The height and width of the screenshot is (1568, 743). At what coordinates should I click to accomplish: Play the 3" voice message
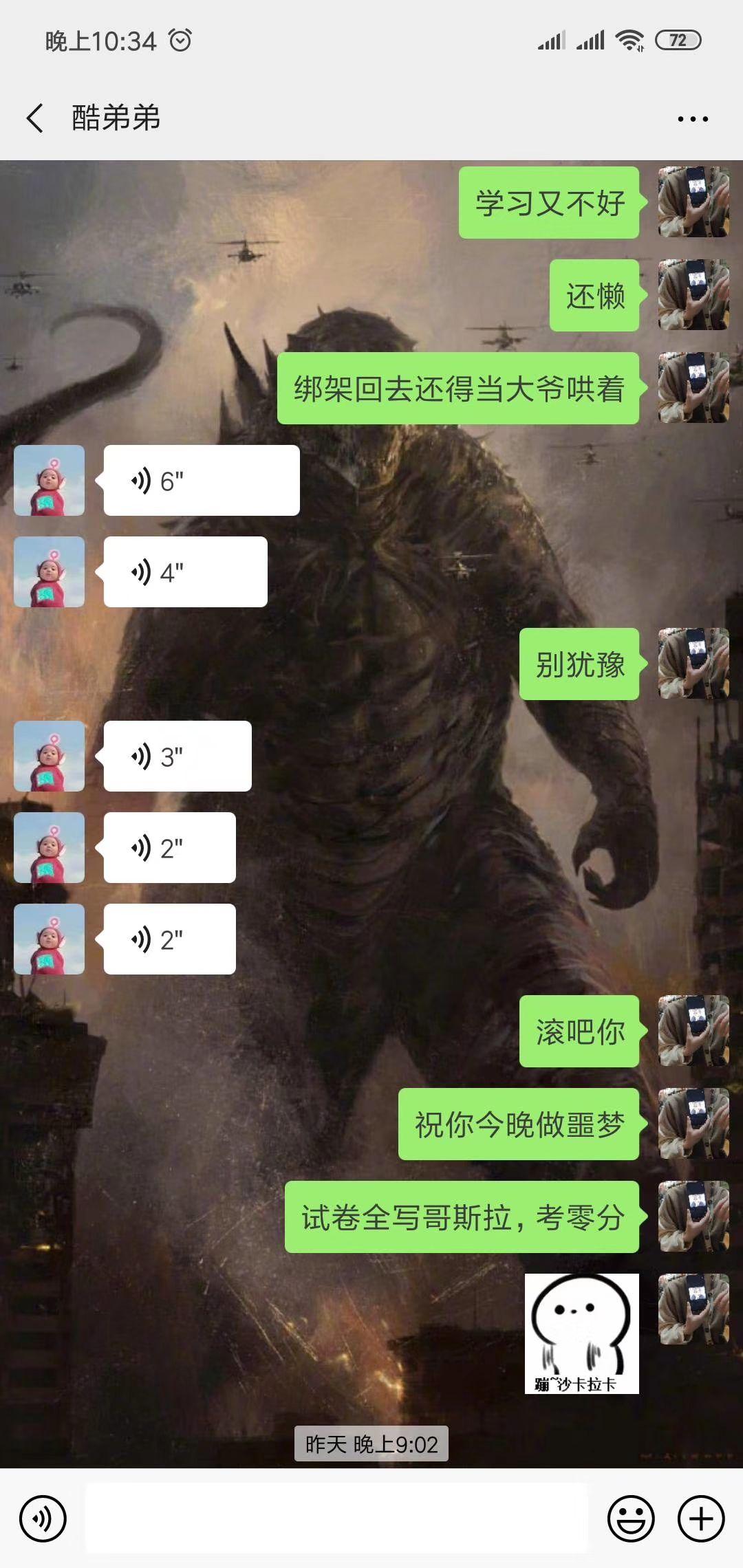click(177, 756)
